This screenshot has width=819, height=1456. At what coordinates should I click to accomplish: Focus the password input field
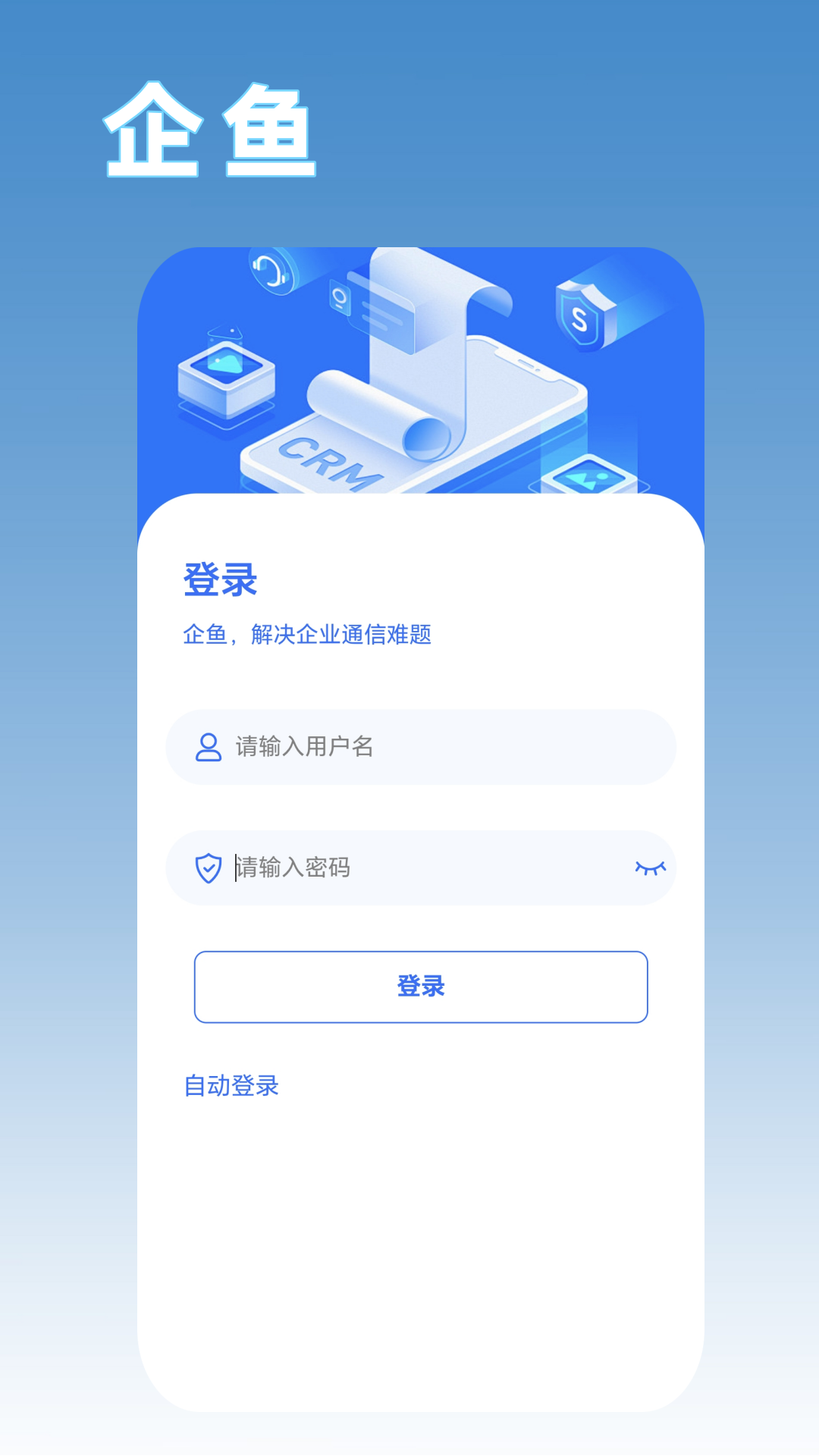coord(425,868)
